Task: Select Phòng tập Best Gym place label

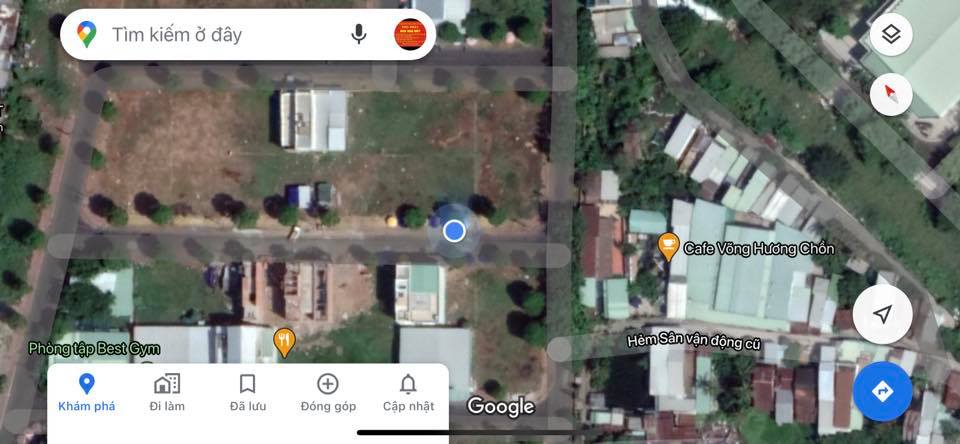Action: 94,349
